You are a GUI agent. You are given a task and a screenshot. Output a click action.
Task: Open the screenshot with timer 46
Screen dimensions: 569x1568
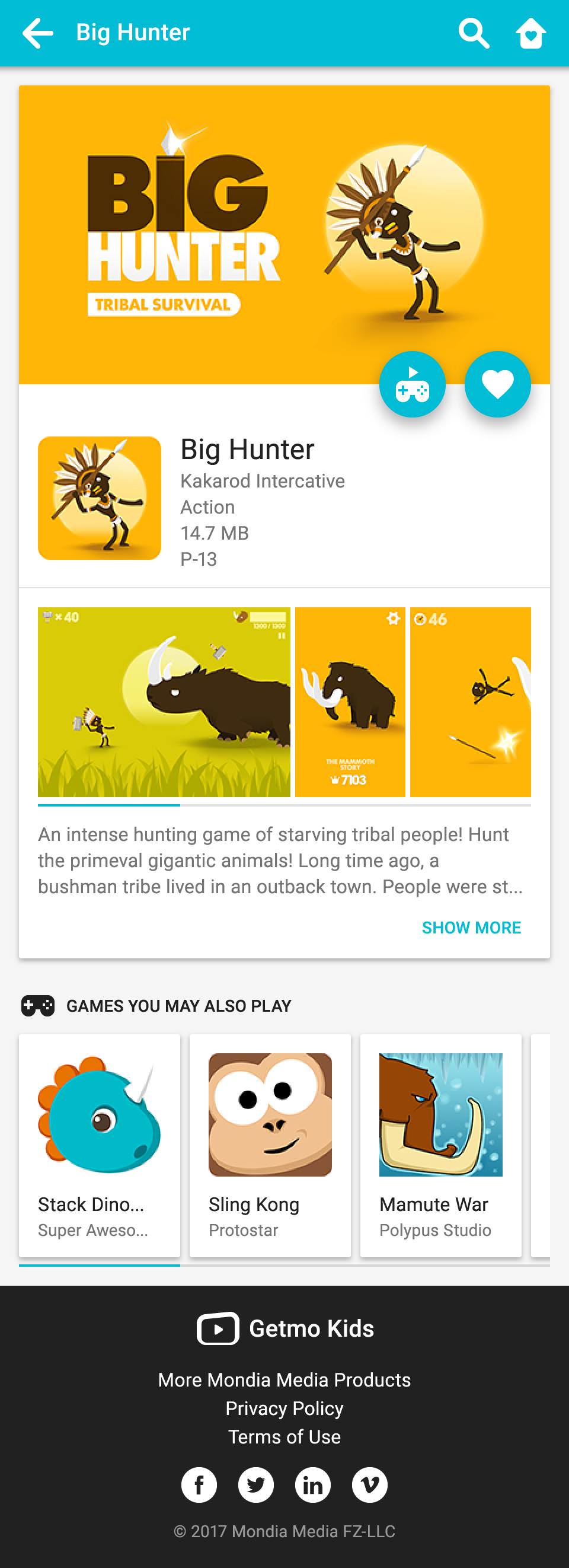tap(470, 702)
